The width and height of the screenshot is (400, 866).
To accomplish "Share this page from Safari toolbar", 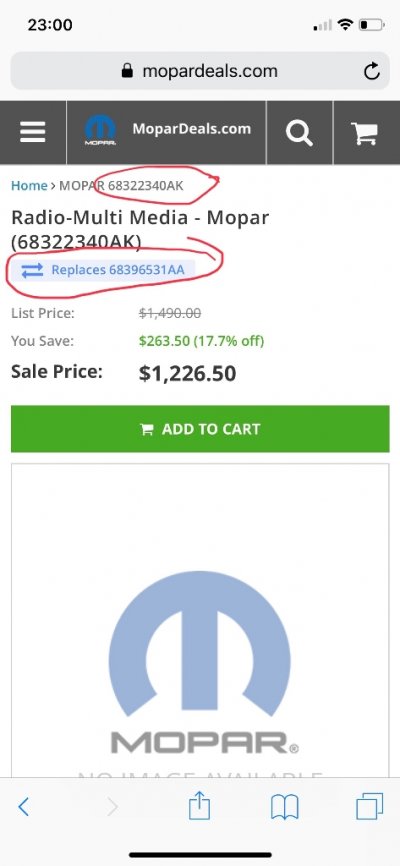I will coord(199,805).
